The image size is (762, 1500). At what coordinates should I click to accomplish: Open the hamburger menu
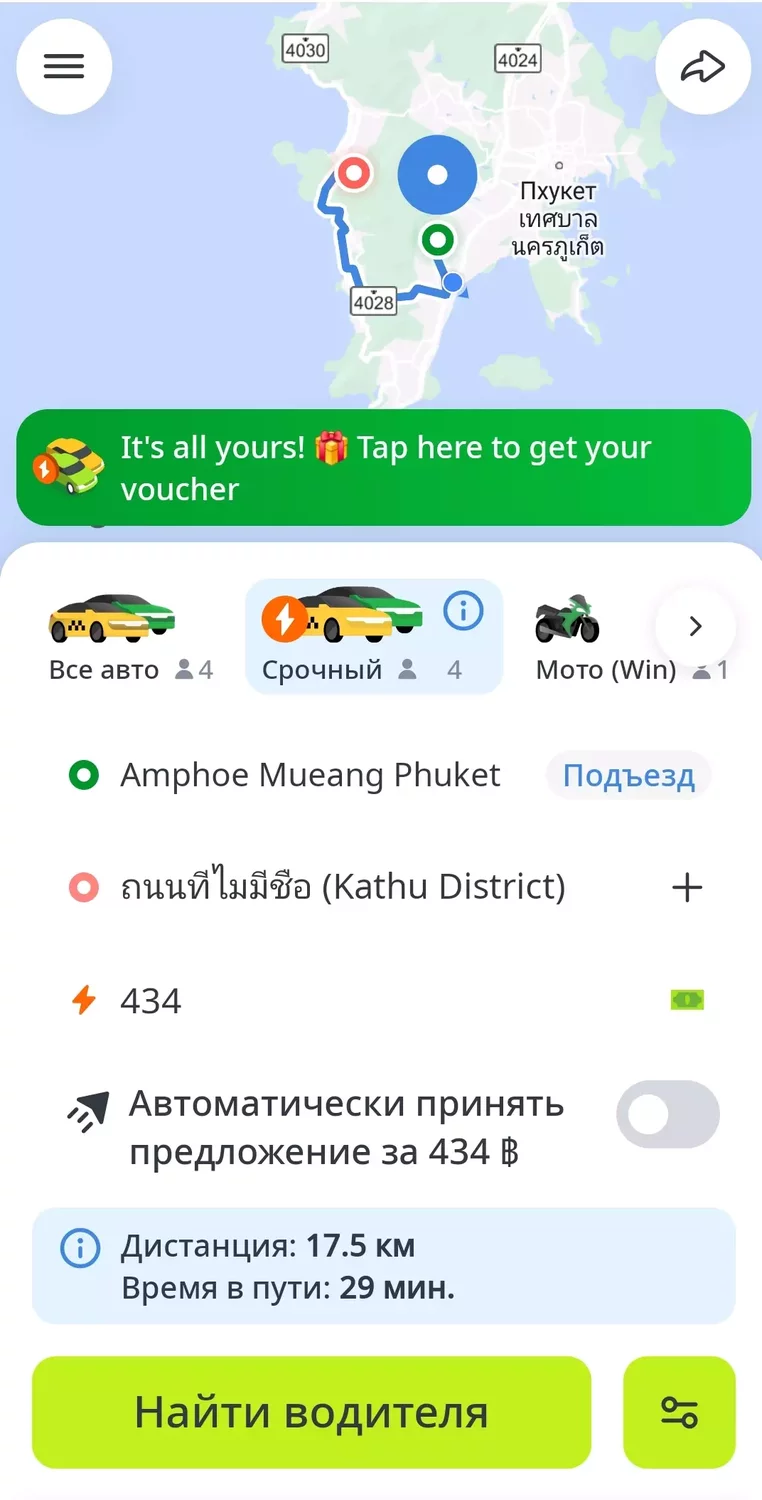(64, 67)
